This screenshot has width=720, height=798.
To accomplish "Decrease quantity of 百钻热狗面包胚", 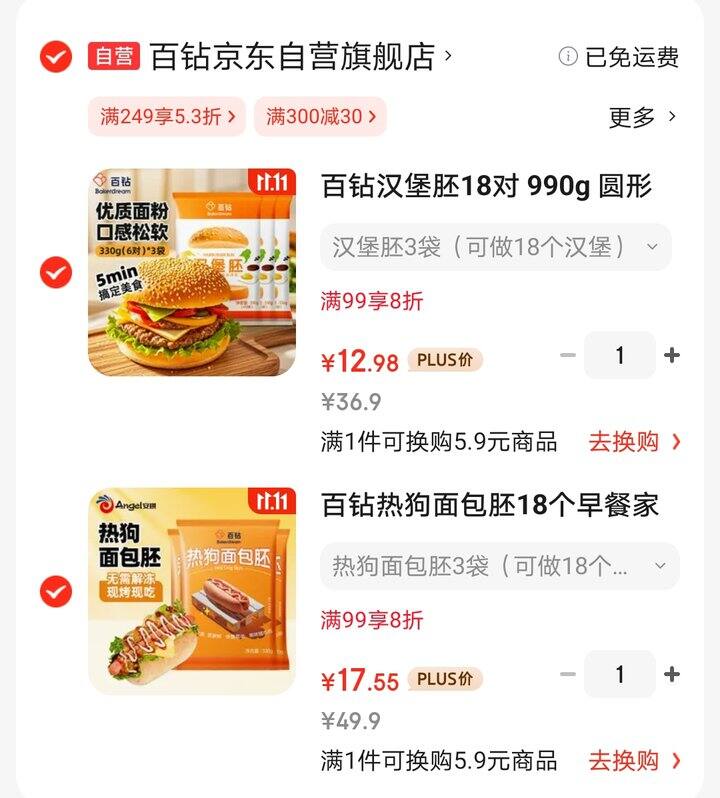I will [568, 674].
